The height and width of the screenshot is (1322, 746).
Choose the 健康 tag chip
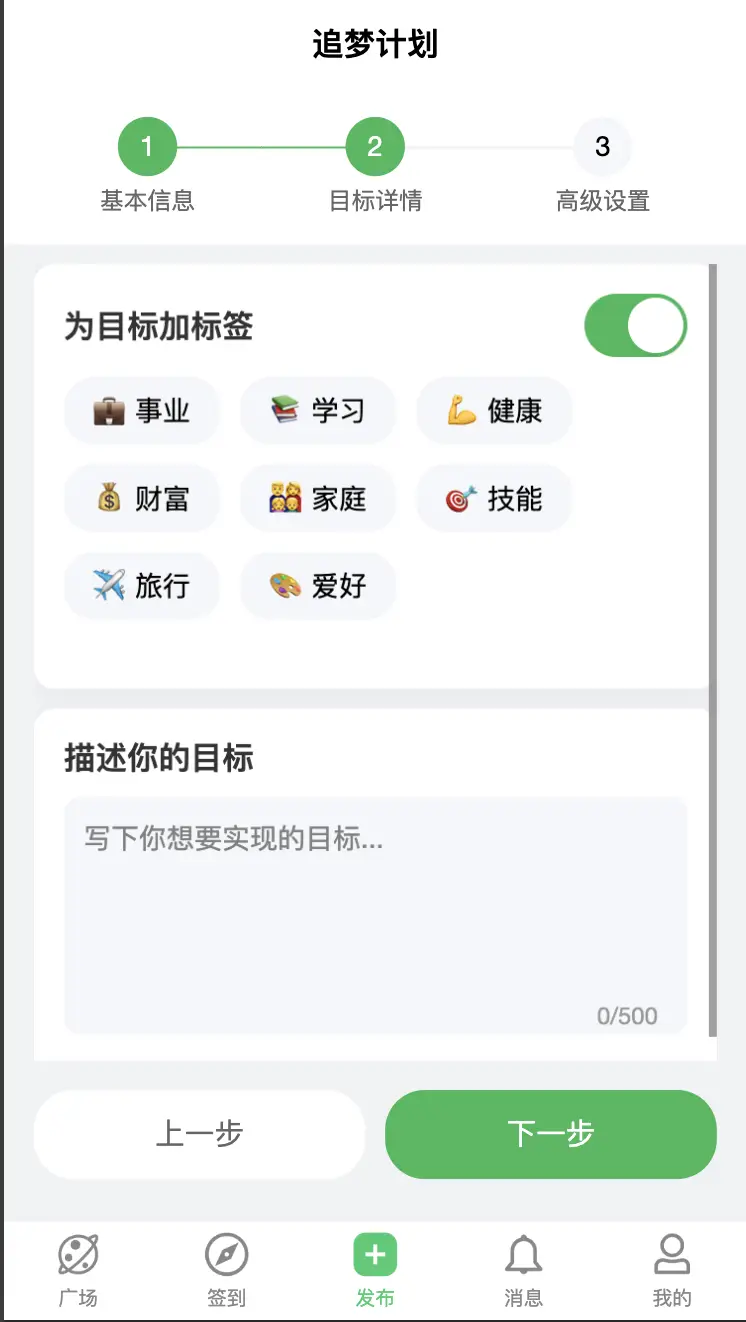(494, 411)
